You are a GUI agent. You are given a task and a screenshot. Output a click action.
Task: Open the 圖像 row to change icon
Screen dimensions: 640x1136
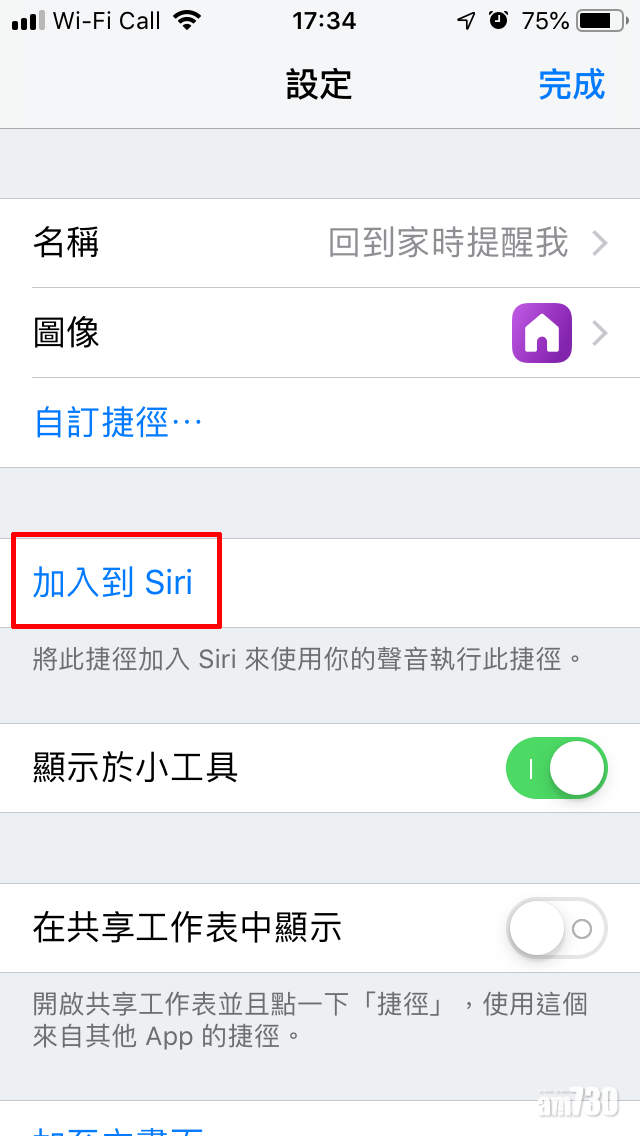320,333
